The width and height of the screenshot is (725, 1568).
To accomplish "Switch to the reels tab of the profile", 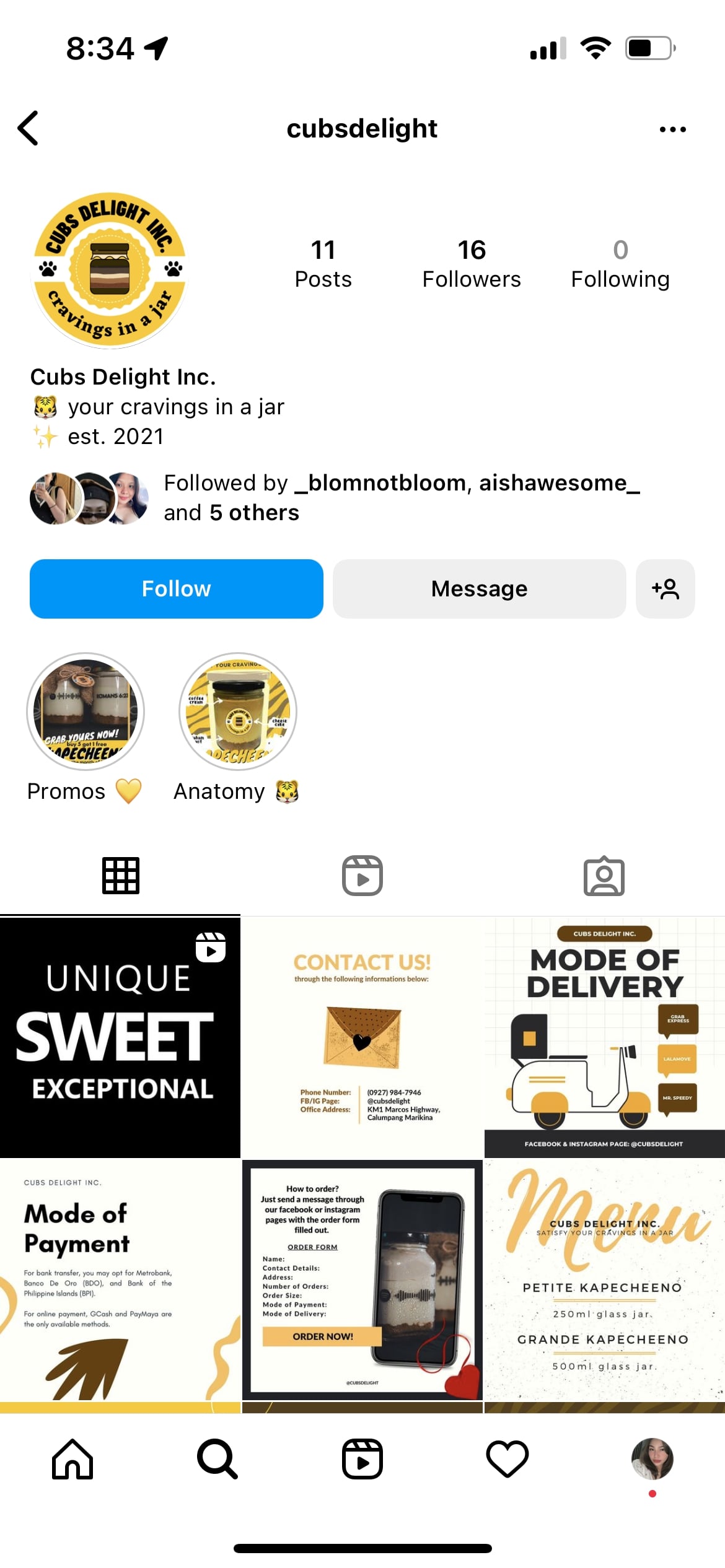I will (x=362, y=876).
